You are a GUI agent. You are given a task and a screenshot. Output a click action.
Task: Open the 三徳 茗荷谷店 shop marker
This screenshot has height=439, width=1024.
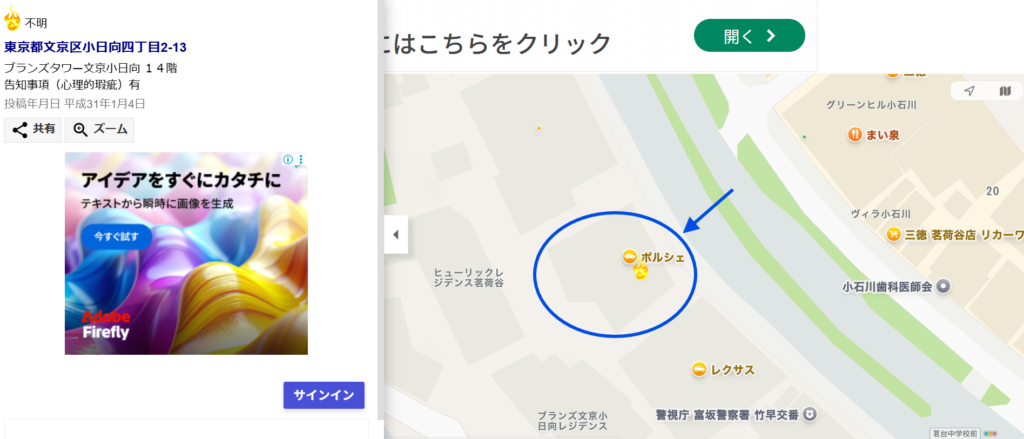click(x=893, y=234)
